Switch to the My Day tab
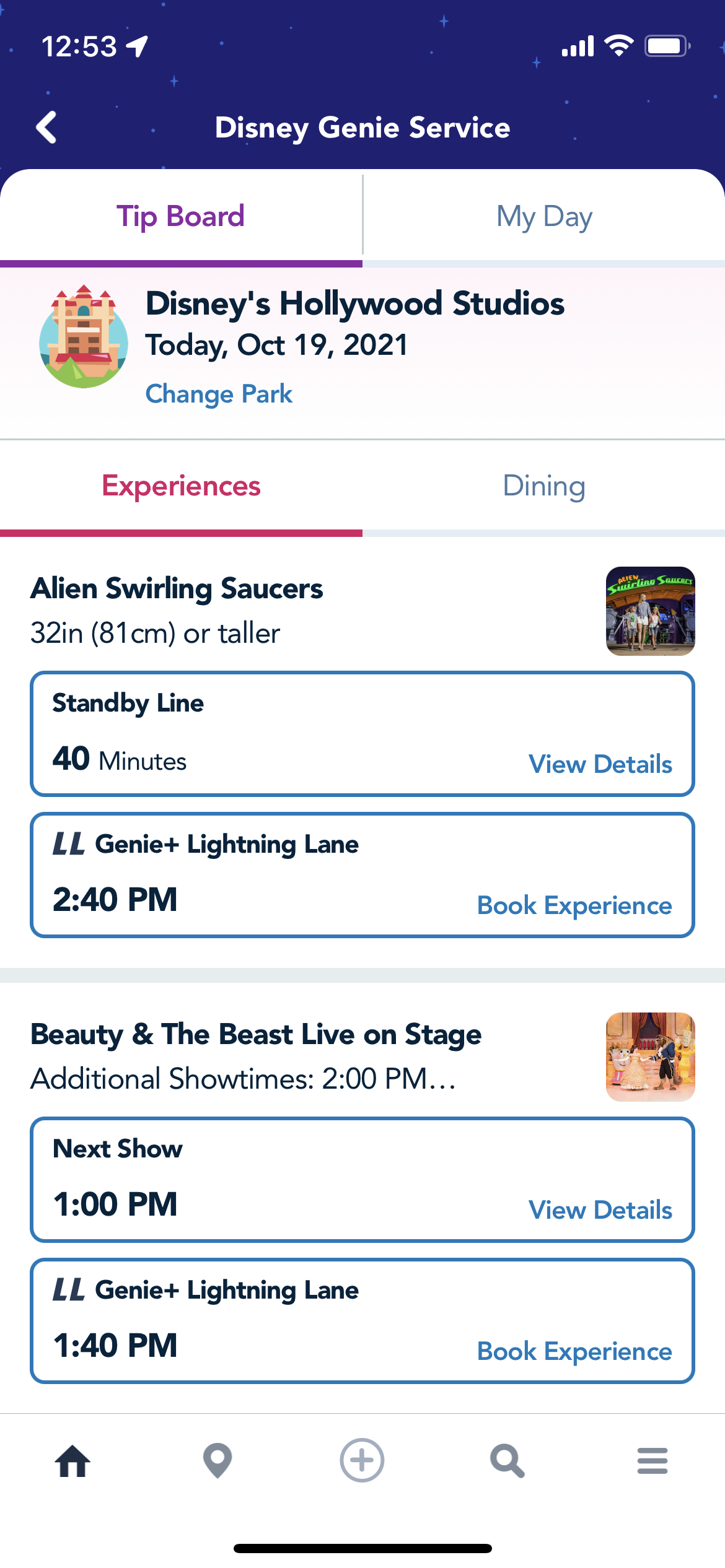Image resolution: width=725 pixels, height=1568 pixels. (x=544, y=217)
